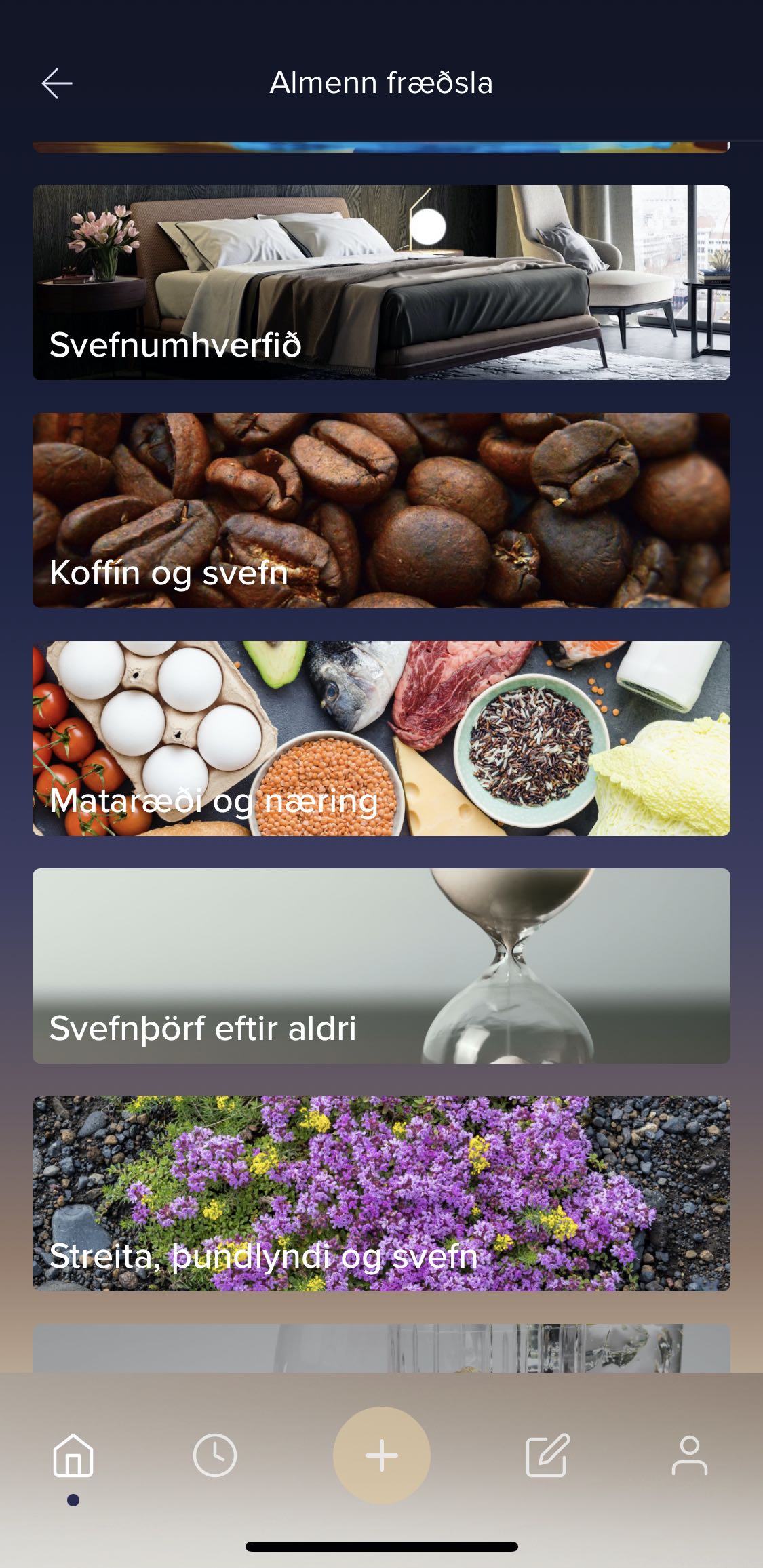Open Svefnþörf eftir aldri card
The width and height of the screenshot is (763, 1568).
[x=381, y=965]
